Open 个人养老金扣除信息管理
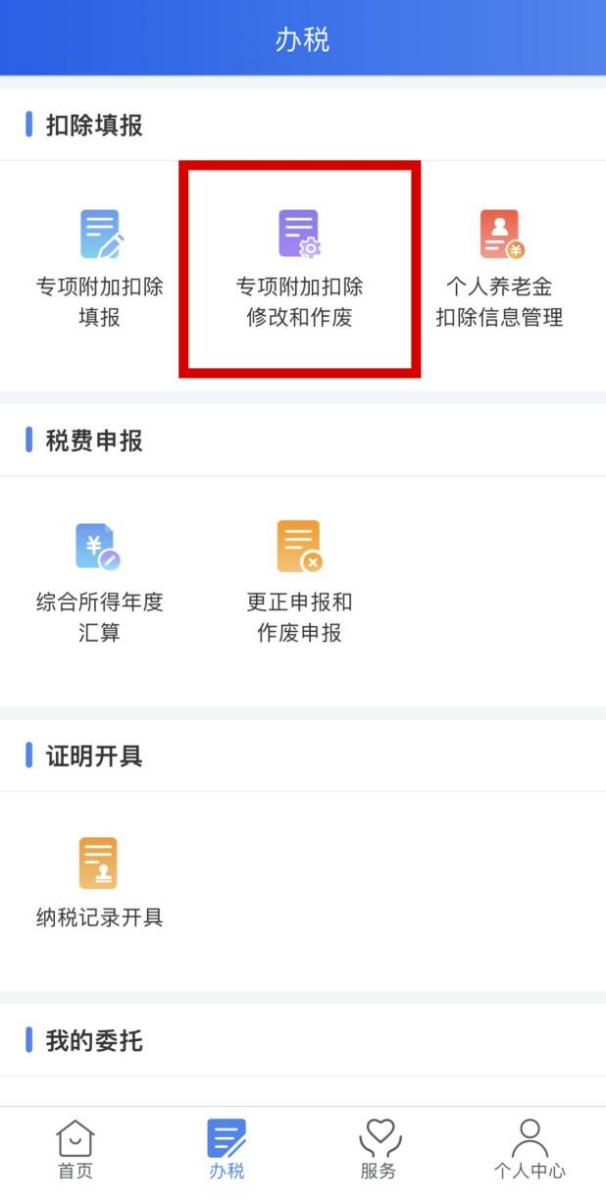The width and height of the screenshot is (606, 1203). [499, 267]
